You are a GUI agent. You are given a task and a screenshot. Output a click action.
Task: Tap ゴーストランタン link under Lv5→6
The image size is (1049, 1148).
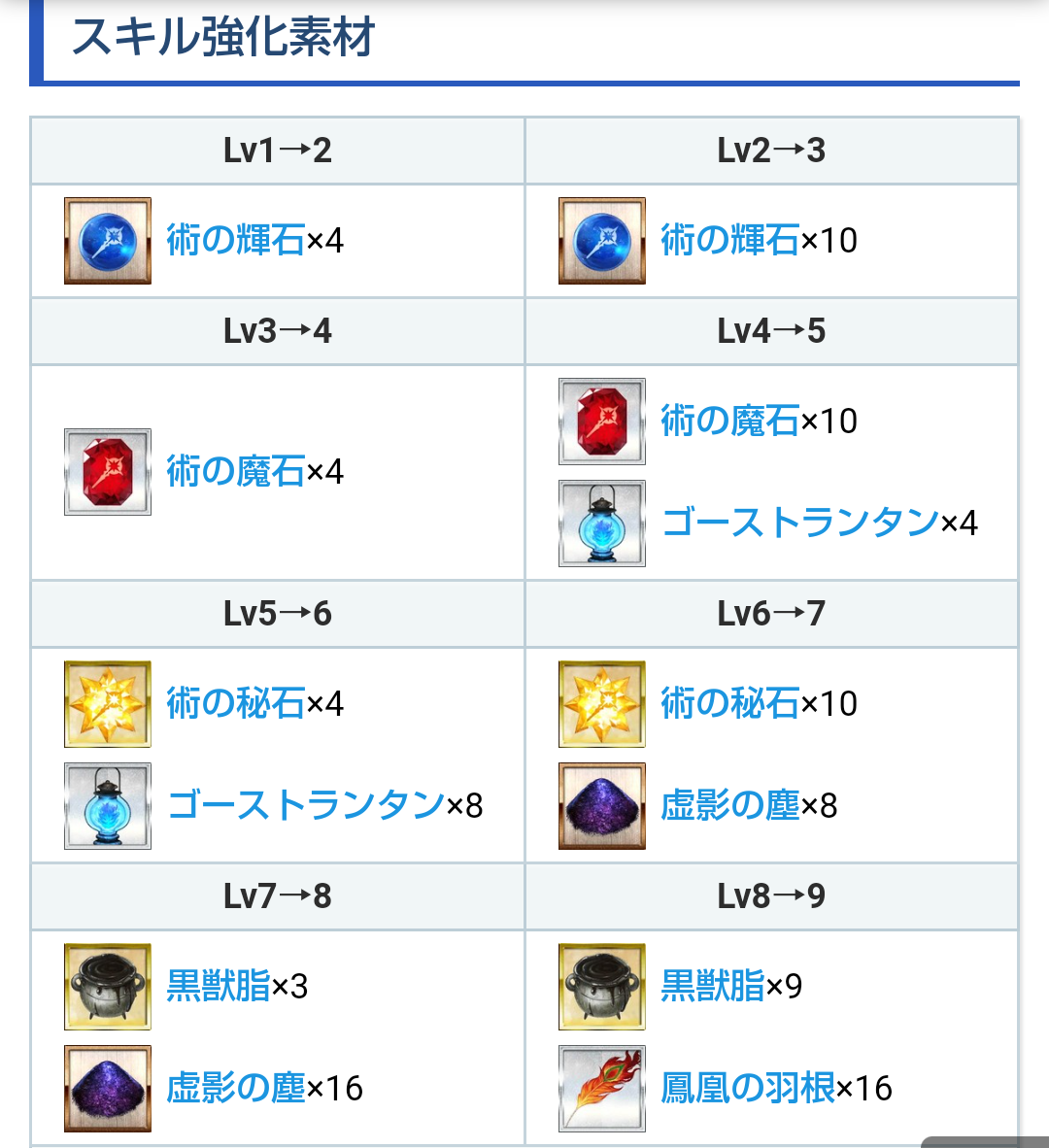(x=305, y=805)
